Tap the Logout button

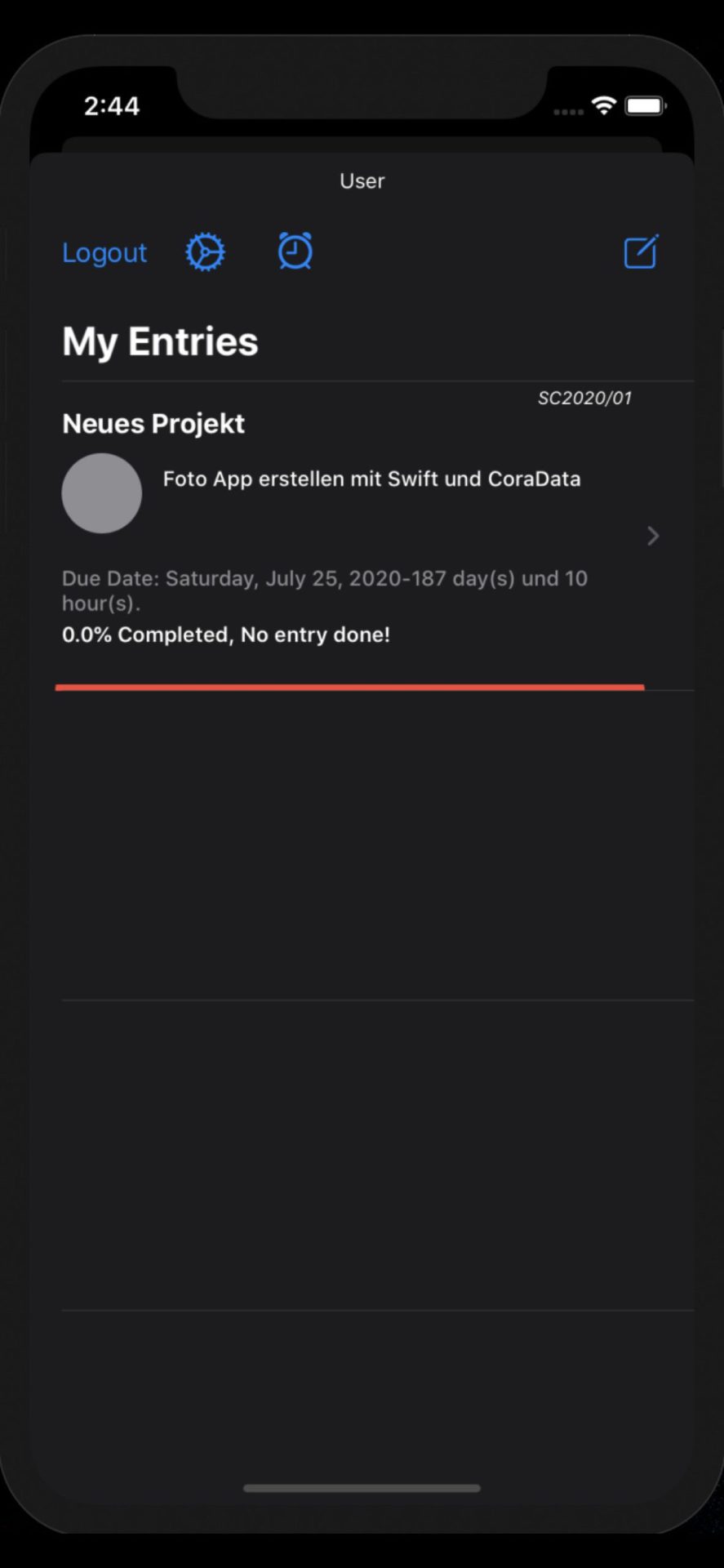click(x=104, y=252)
